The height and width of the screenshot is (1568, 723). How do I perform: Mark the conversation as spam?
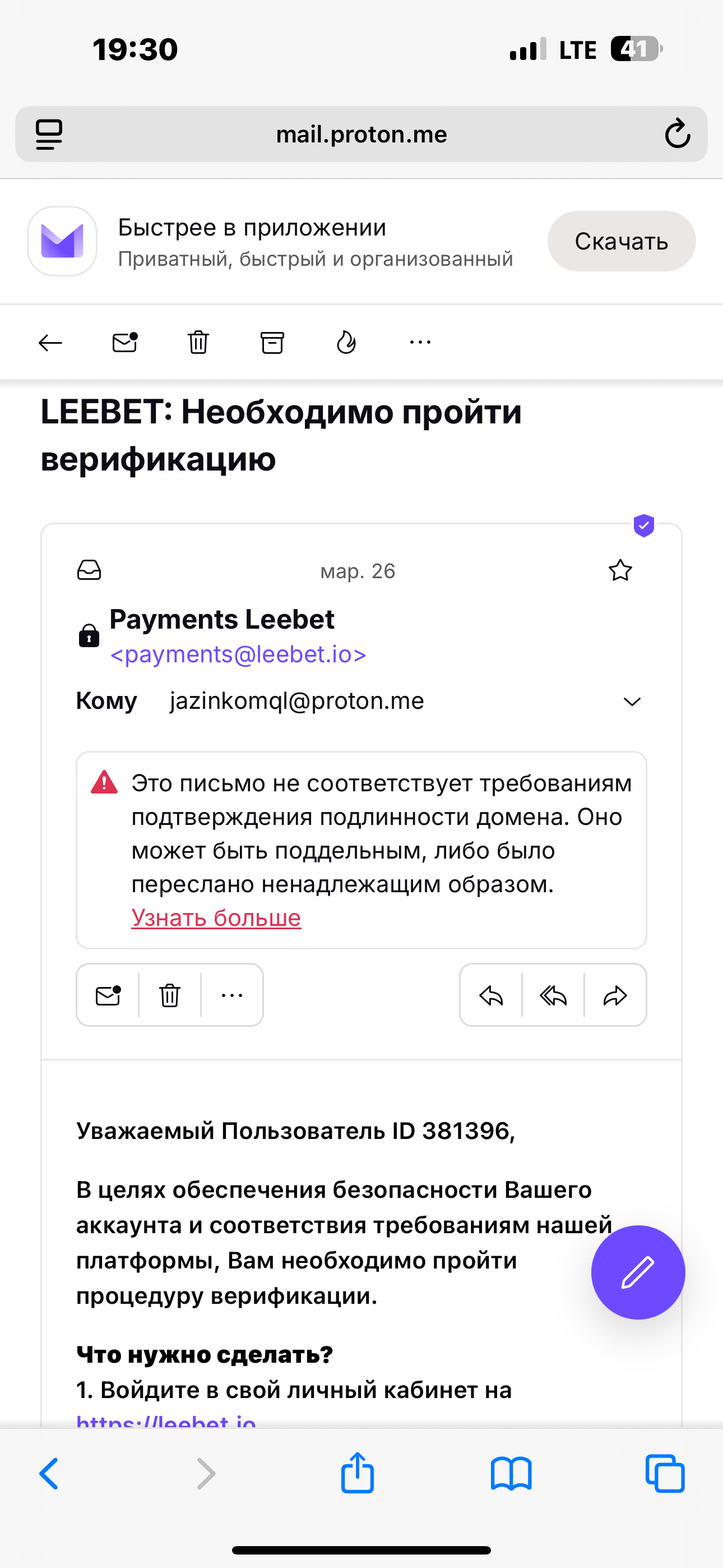(347, 342)
